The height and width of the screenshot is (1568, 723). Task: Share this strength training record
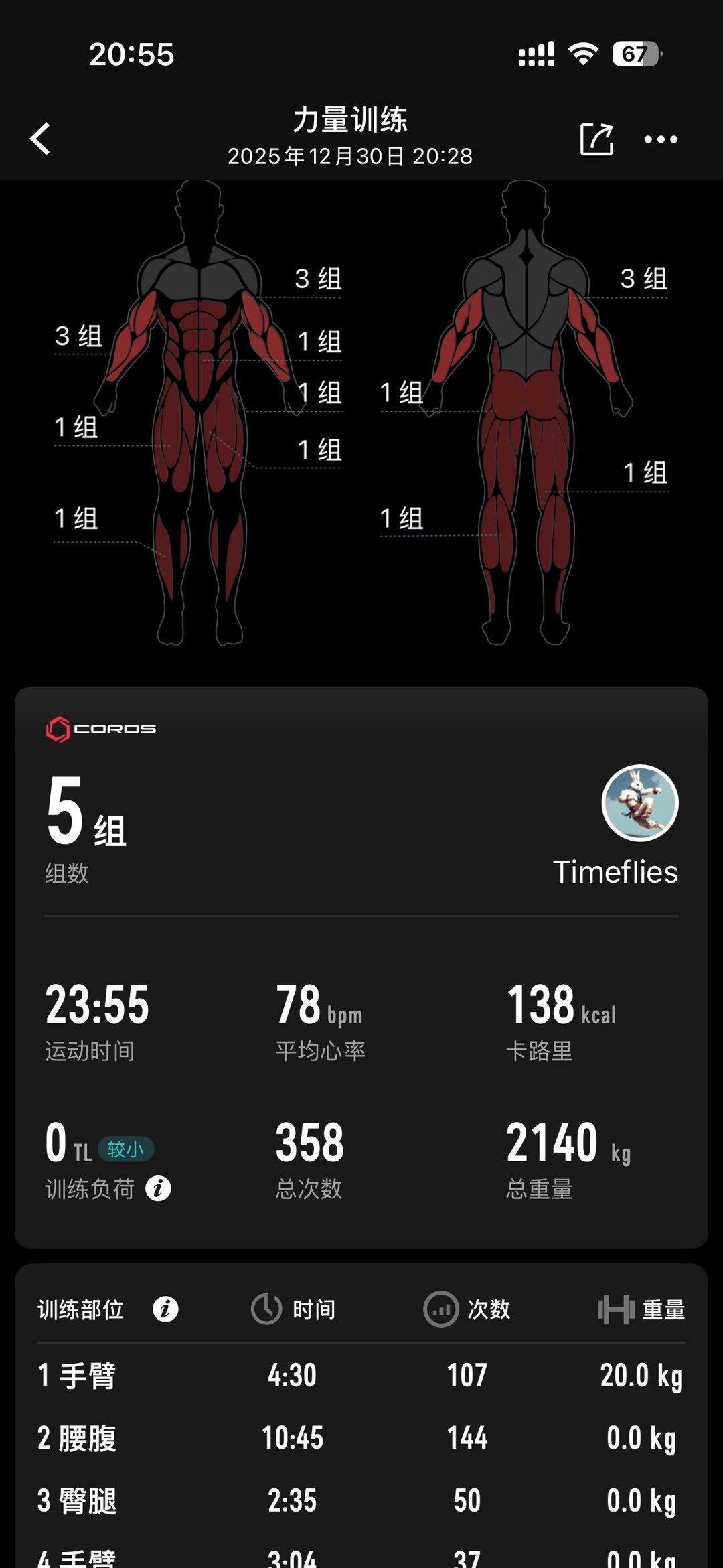596,139
